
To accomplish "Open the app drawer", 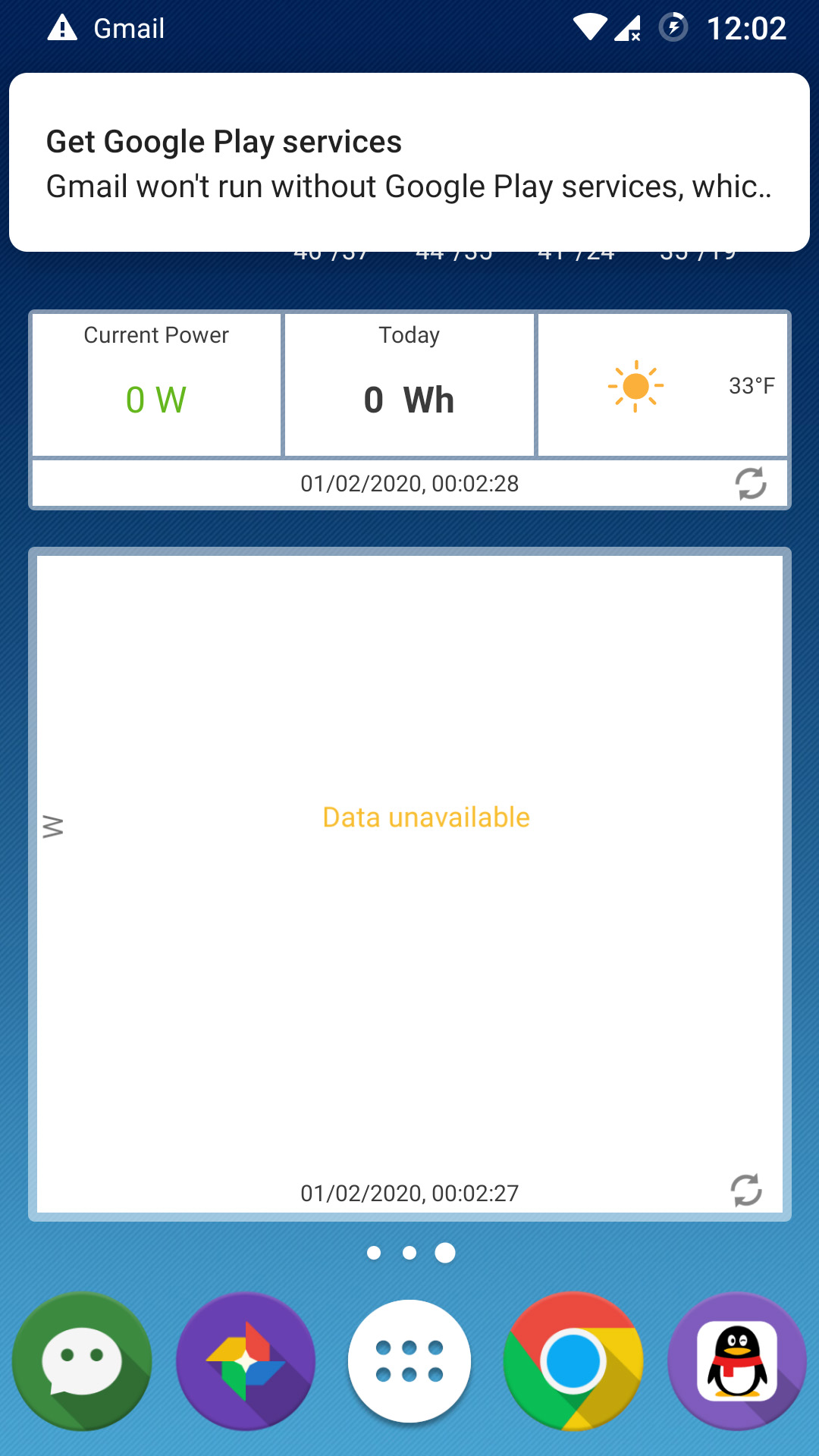I will click(x=409, y=1361).
